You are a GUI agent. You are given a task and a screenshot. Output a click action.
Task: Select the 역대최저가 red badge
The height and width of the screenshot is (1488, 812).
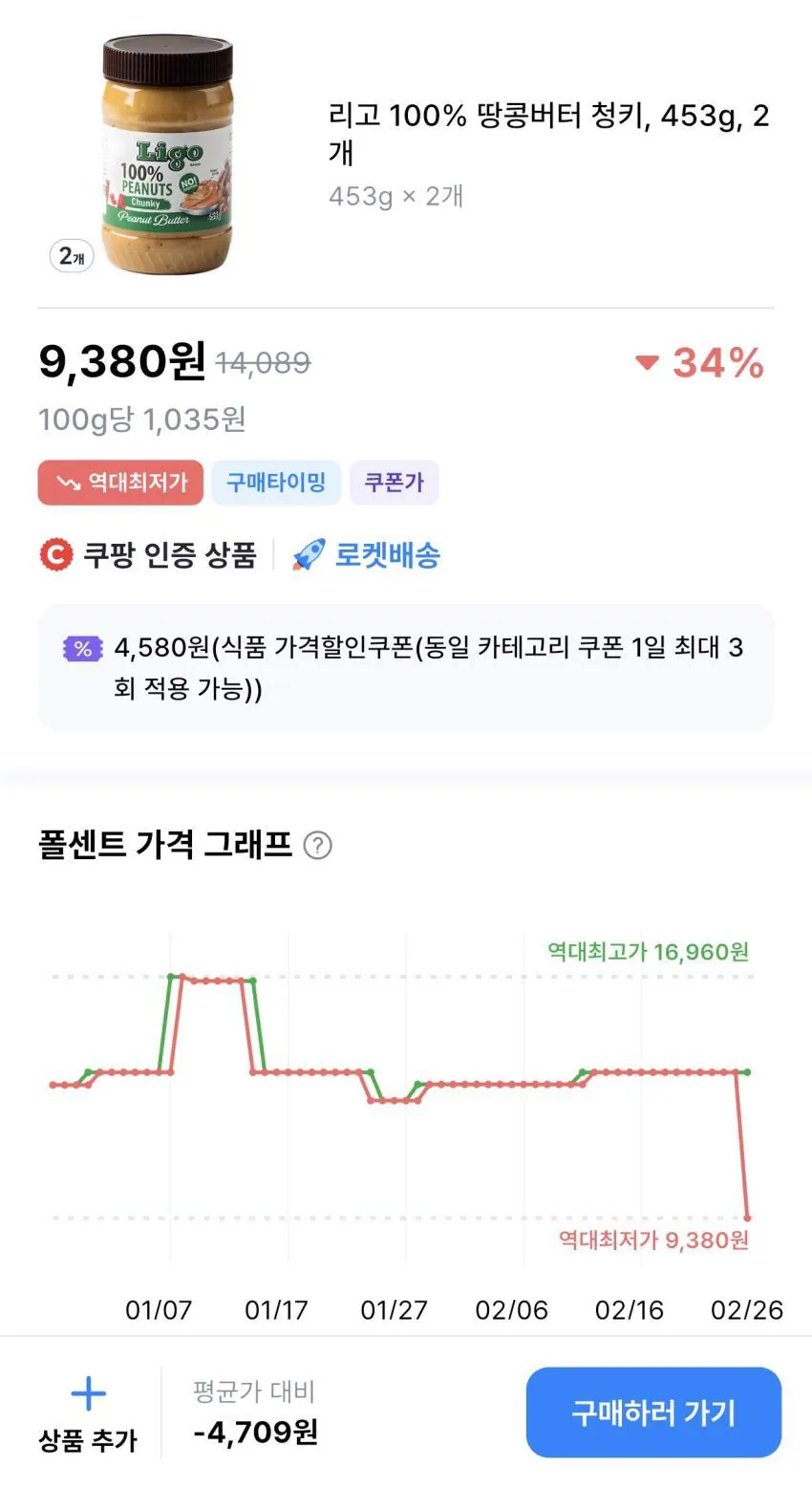coord(120,482)
